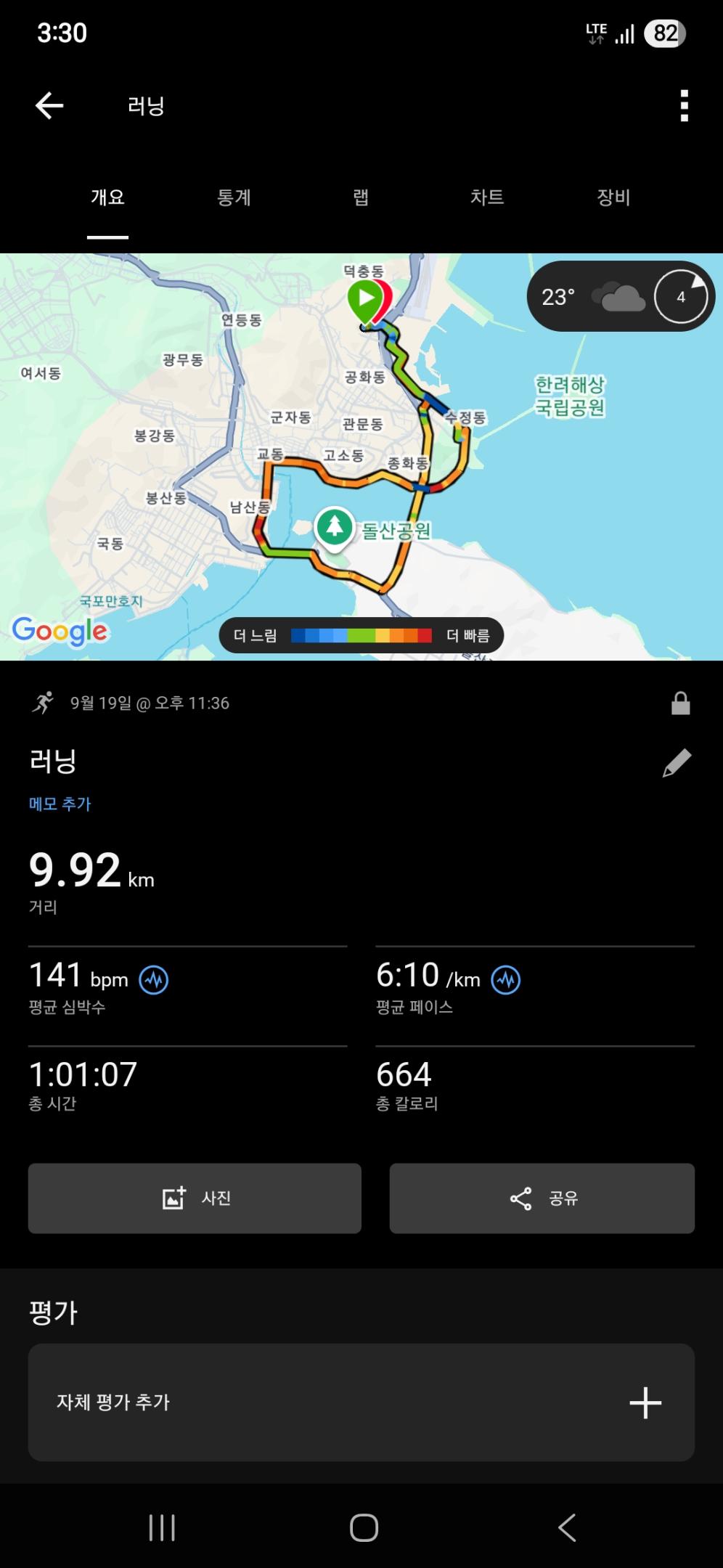
Task: Open recent apps from the navigation bar
Action: 162,1527
